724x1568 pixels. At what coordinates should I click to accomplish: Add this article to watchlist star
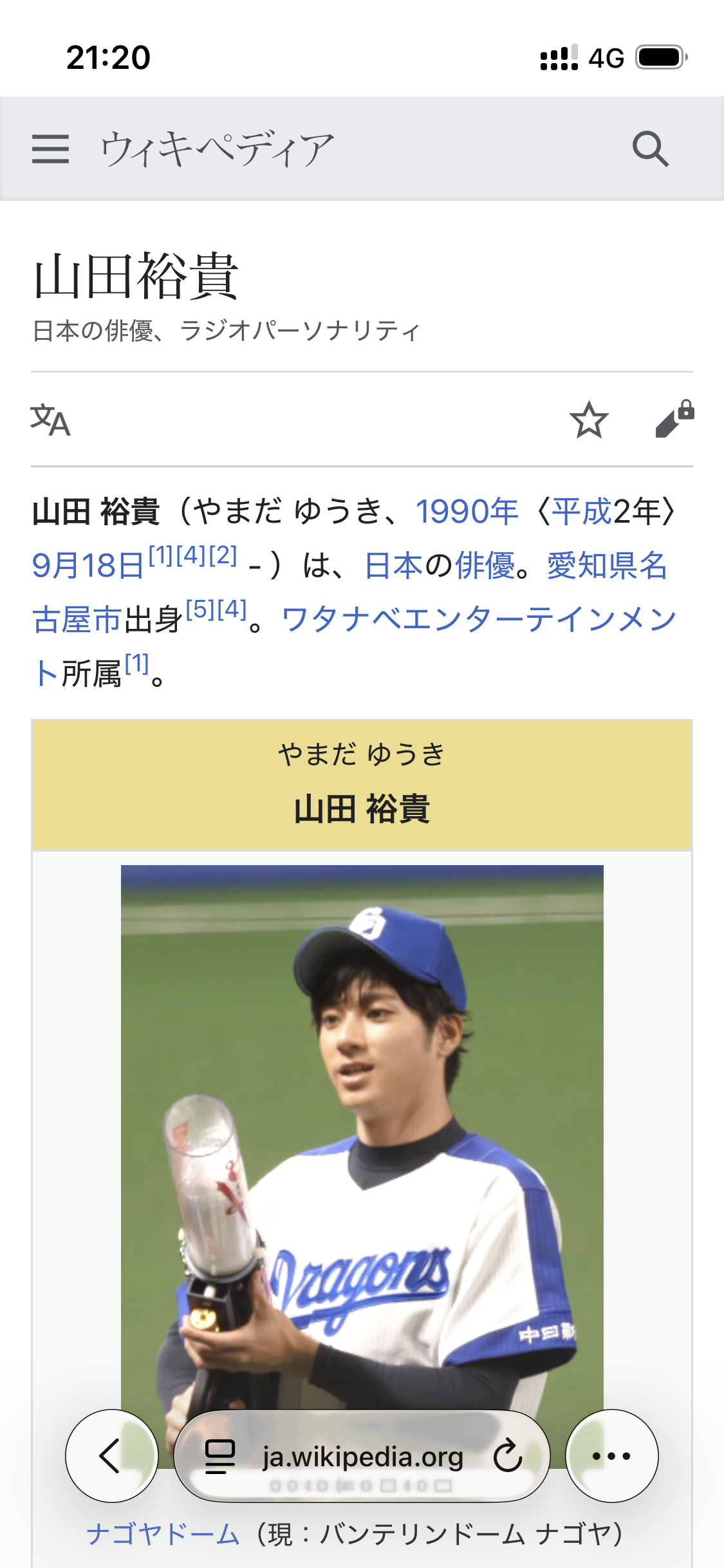[x=589, y=420]
